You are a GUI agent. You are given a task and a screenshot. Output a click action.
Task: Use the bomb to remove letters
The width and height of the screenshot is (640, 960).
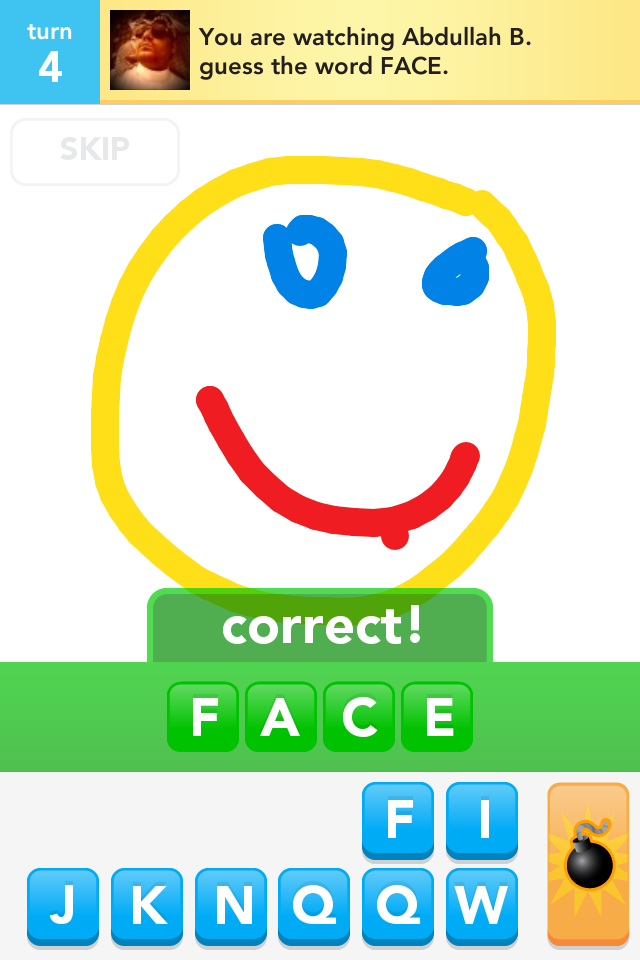click(588, 864)
